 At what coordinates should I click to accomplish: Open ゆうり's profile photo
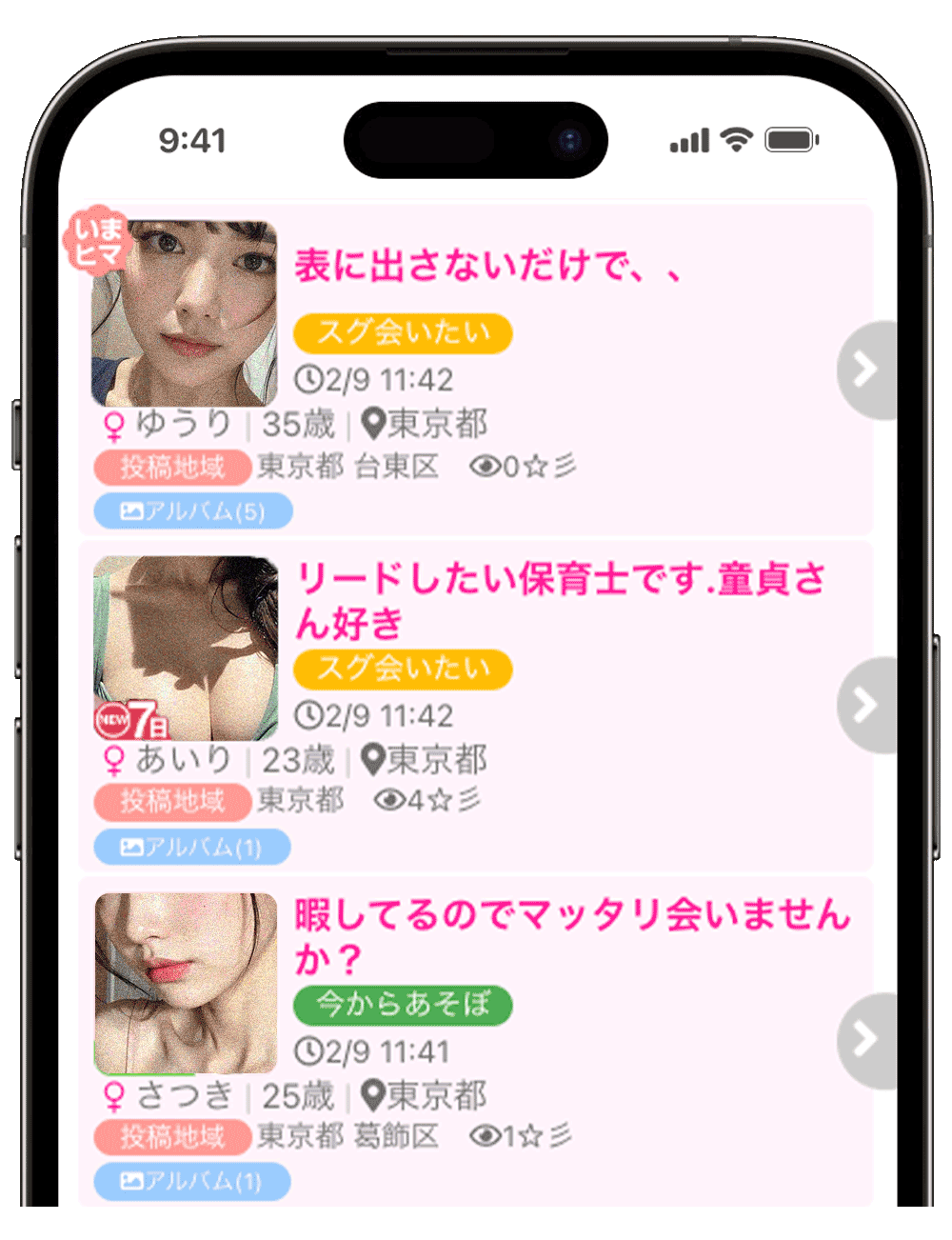185,313
